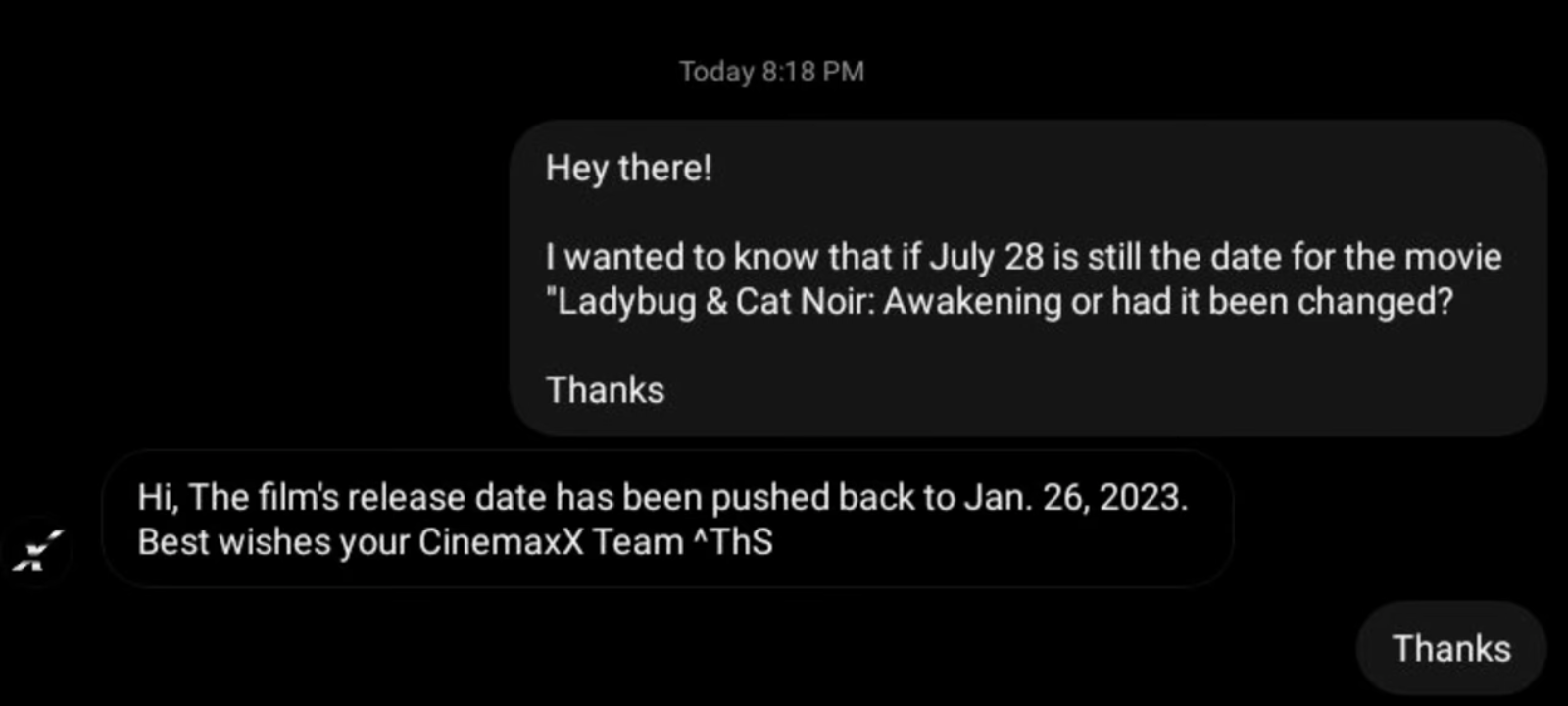Open the CinemaxX profile avatar

[37, 551]
